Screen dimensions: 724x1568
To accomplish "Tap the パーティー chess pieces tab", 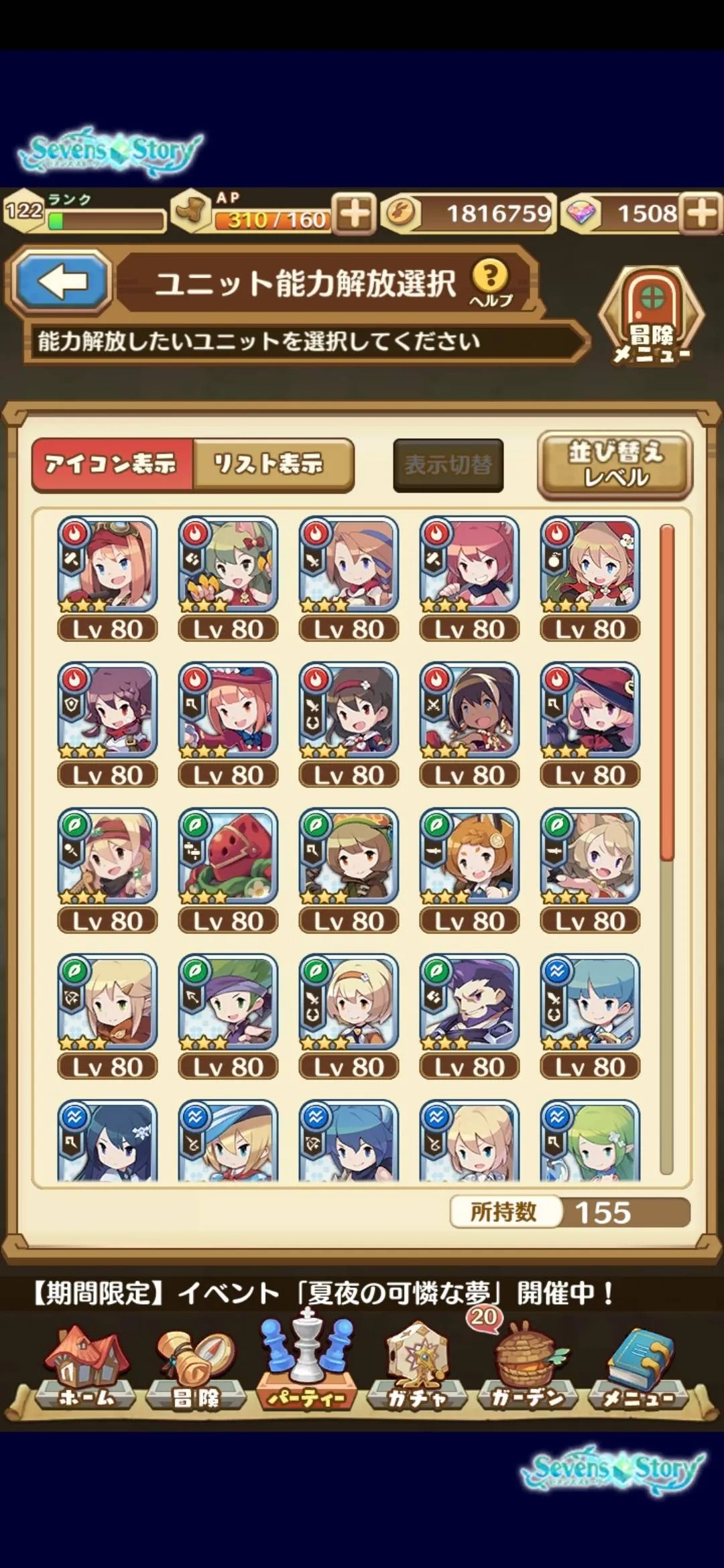I will 306,1367.
